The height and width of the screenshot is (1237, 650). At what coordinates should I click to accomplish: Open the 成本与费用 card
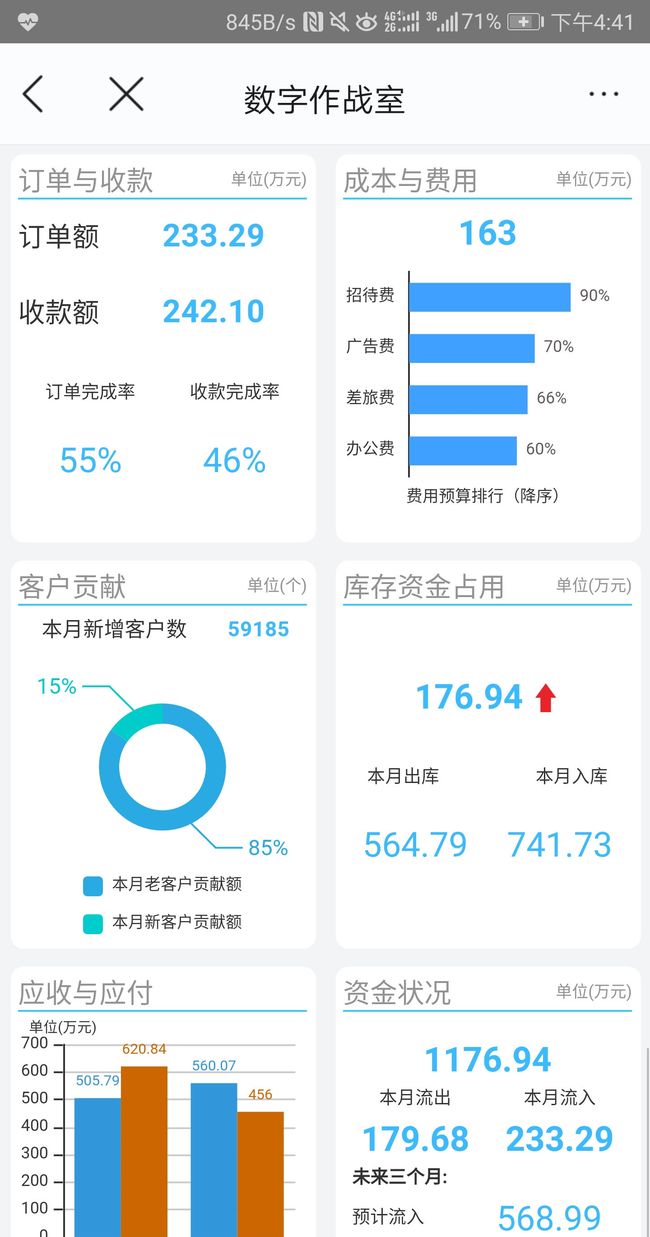click(x=488, y=348)
